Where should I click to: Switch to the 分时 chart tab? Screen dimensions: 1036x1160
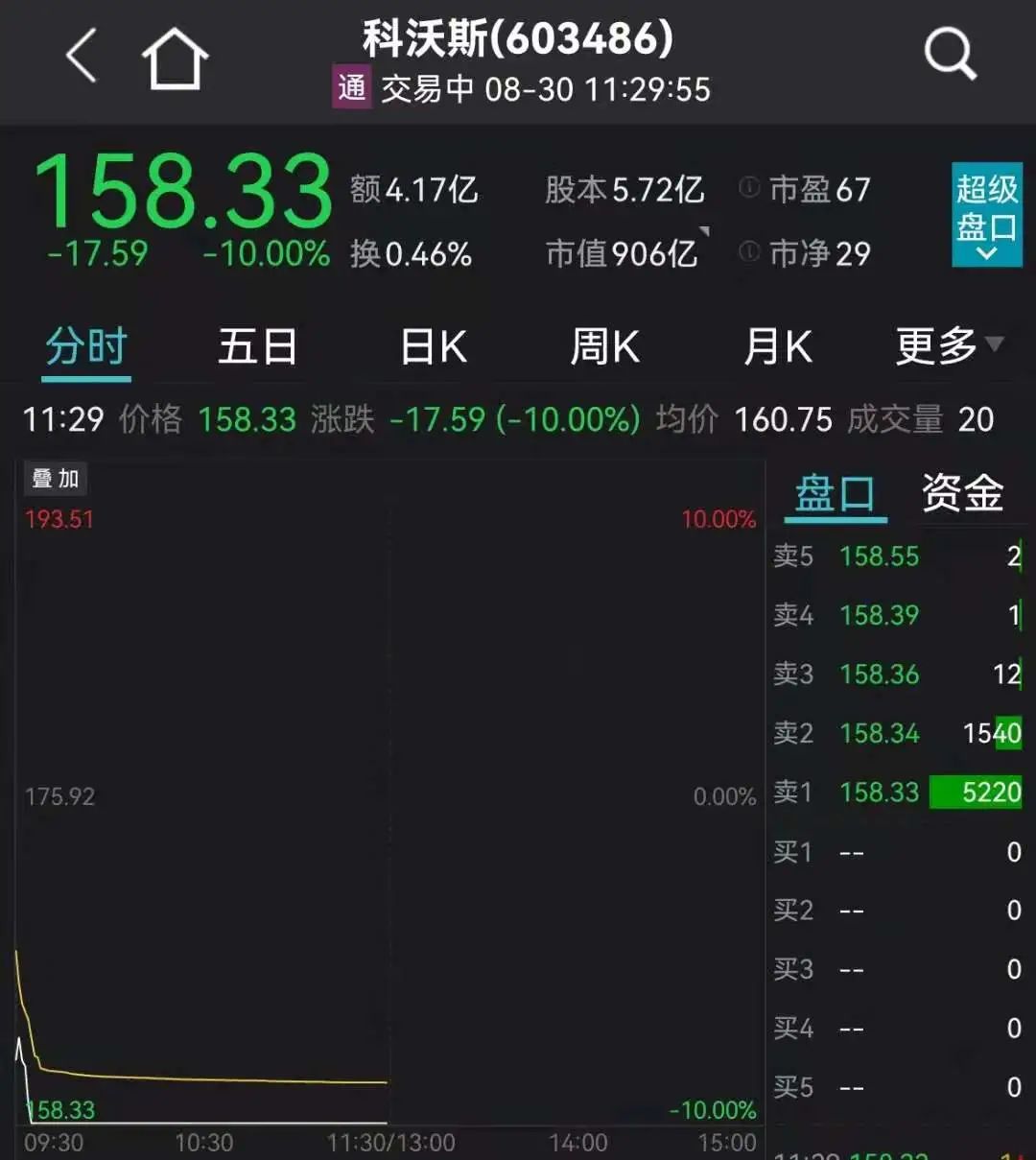pyautogui.click(x=86, y=346)
